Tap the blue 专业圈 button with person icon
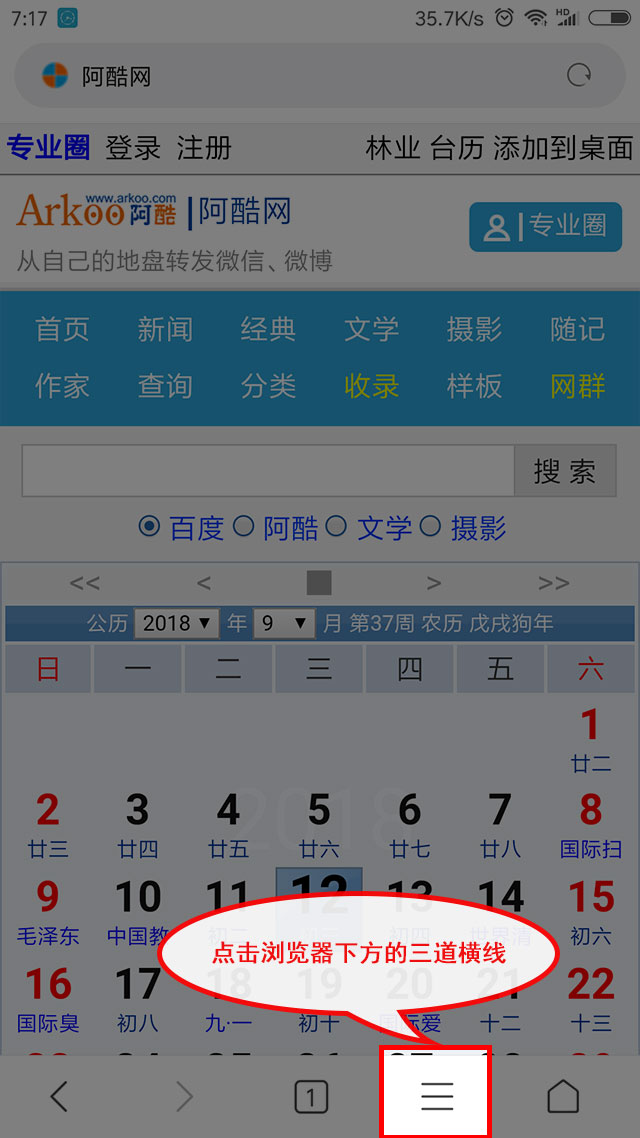Viewport: 640px width, 1138px height. (545, 227)
